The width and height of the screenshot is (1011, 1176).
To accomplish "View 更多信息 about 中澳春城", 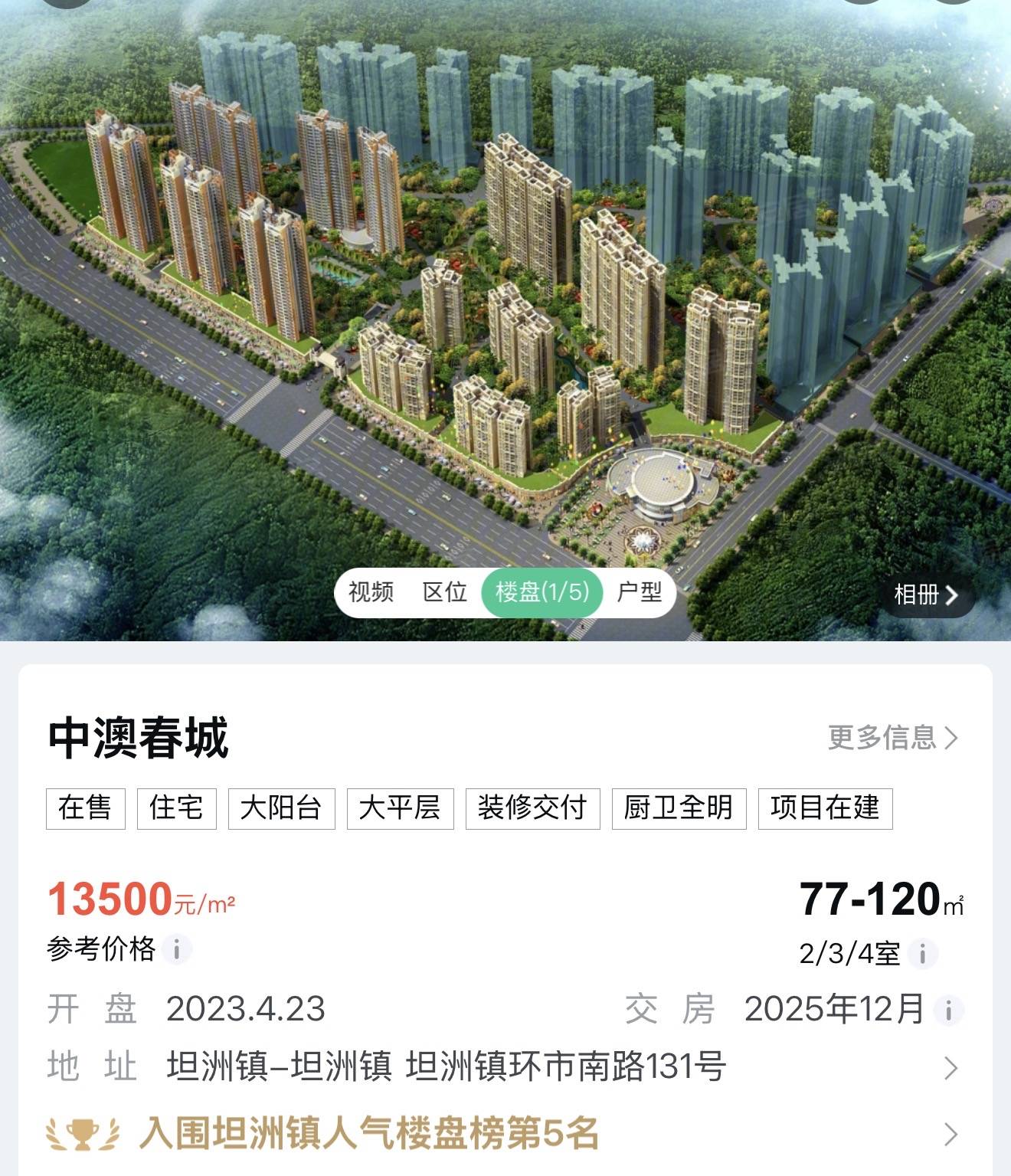I will pos(892,737).
